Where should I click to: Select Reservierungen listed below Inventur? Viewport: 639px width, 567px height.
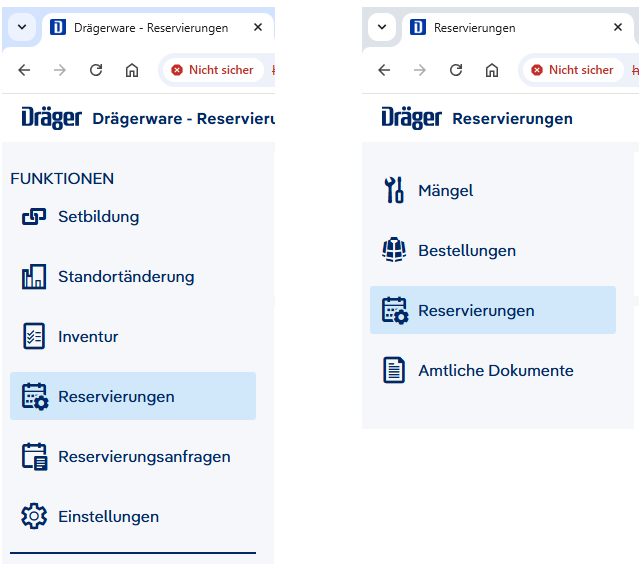(x=116, y=397)
